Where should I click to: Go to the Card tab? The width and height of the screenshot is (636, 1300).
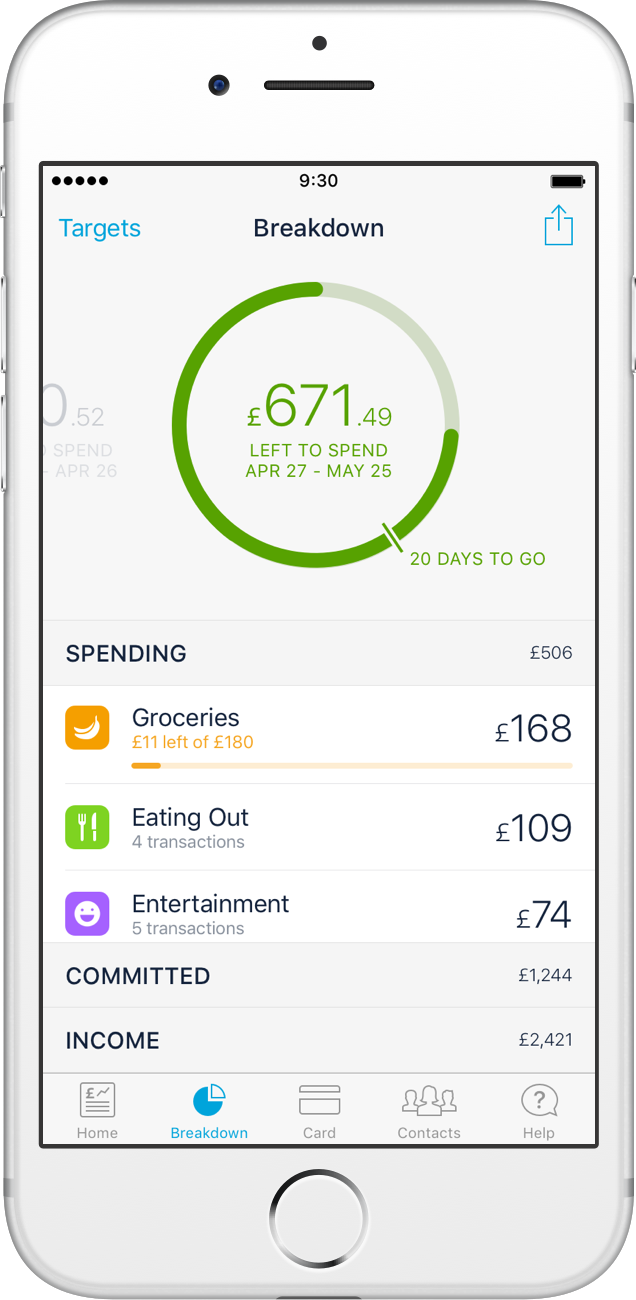(x=319, y=1110)
